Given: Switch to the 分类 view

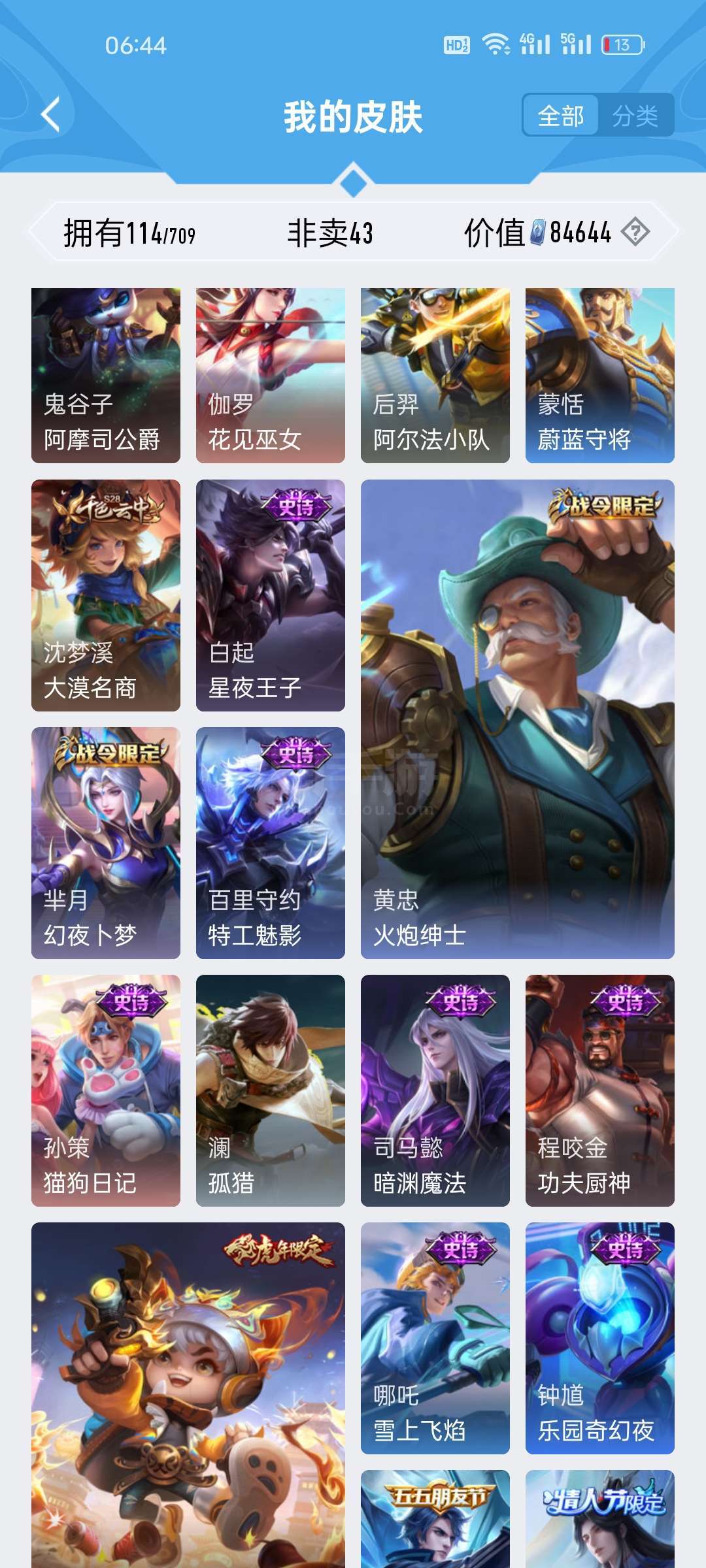Looking at the screenshot, I should [x=635, y=116].
